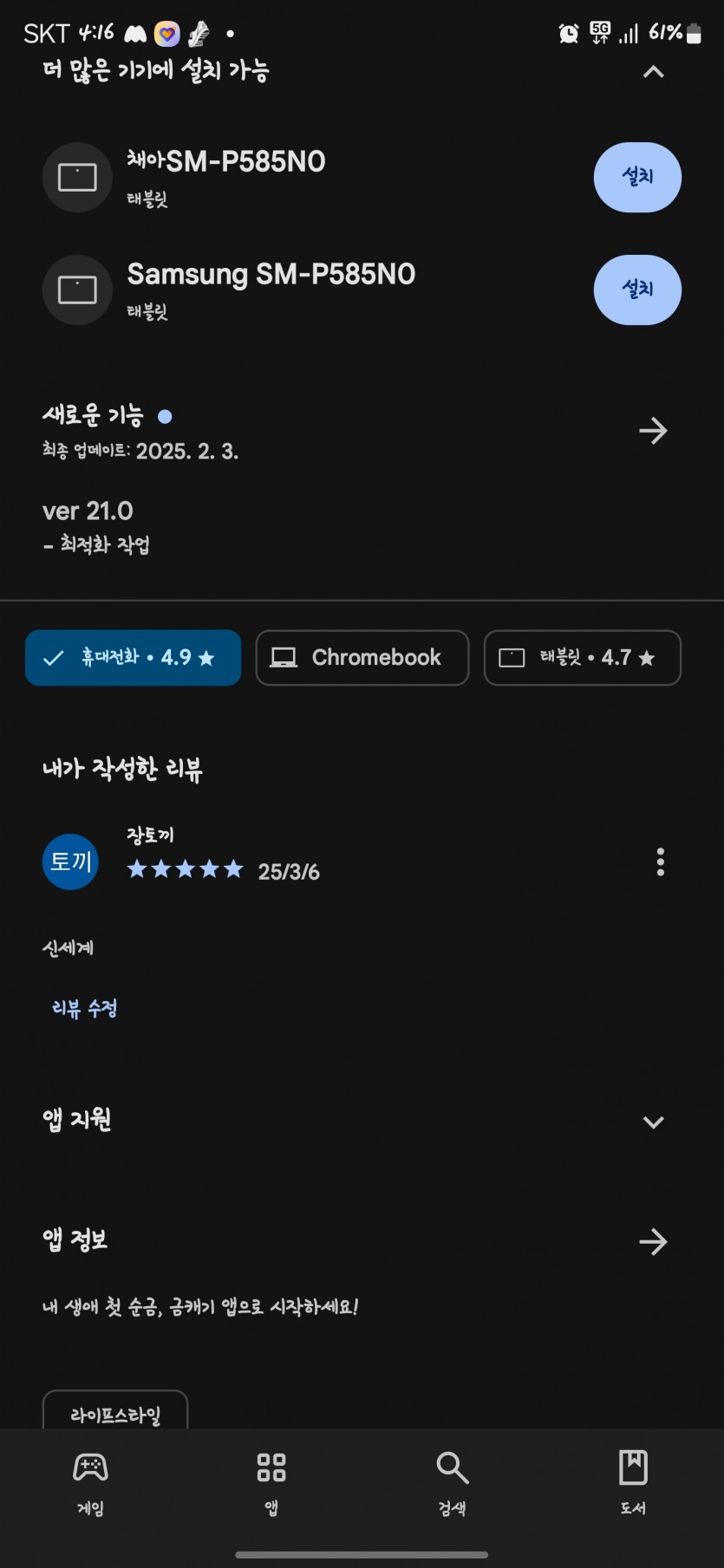Switch to the 게임 tab
Image resolution: width=724 pixels, height=1568 pixels.
click(90, 1482)
